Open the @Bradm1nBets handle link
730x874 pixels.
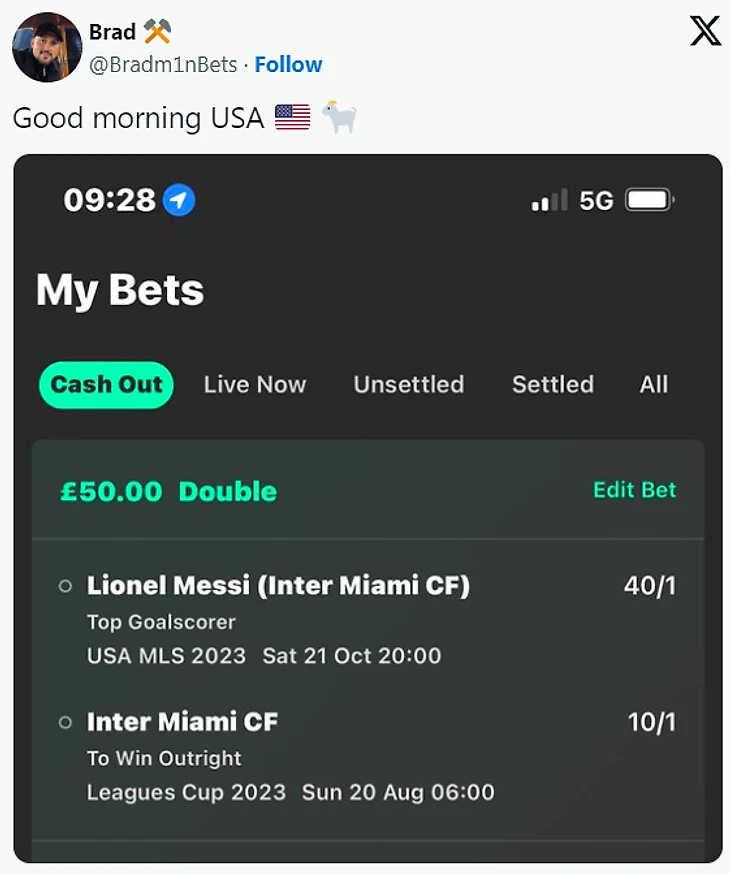163,65
